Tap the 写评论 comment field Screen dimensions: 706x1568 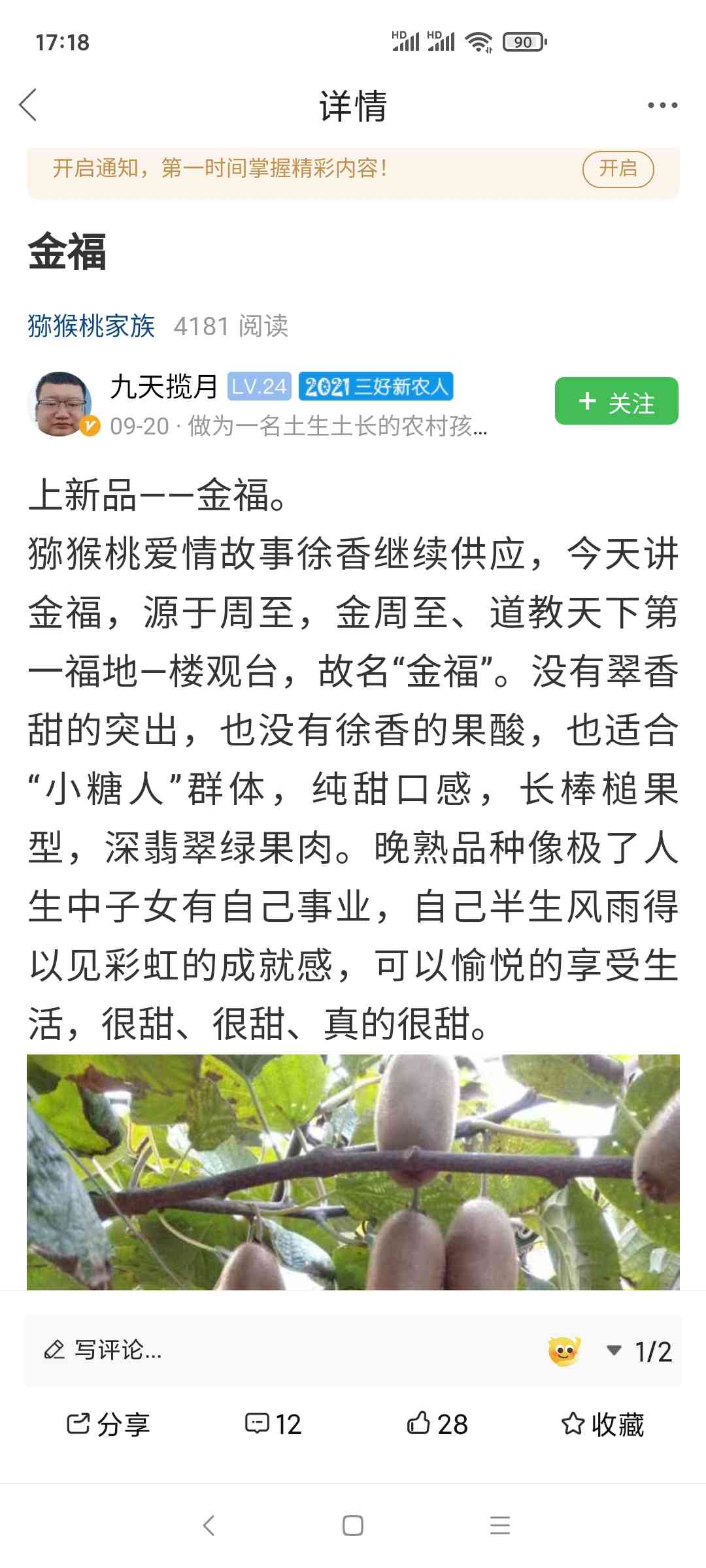[x=281, y=1350]
